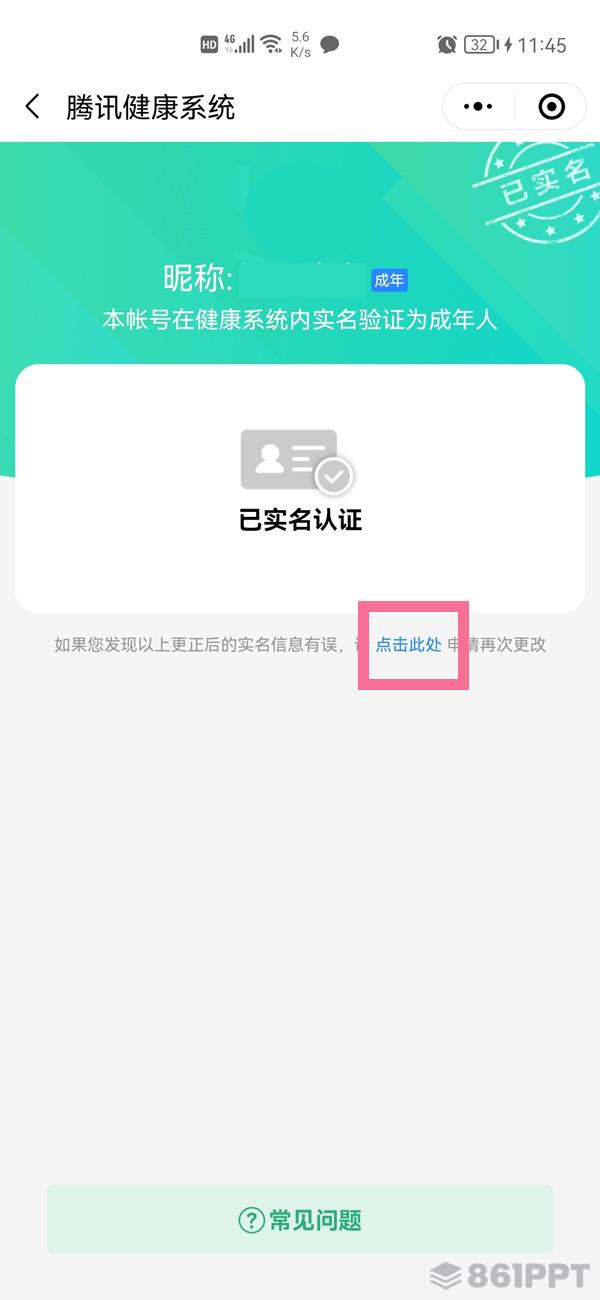Close the mini program with the circle button
Viewport: 600px width, 1300px height.
point(551,107)
